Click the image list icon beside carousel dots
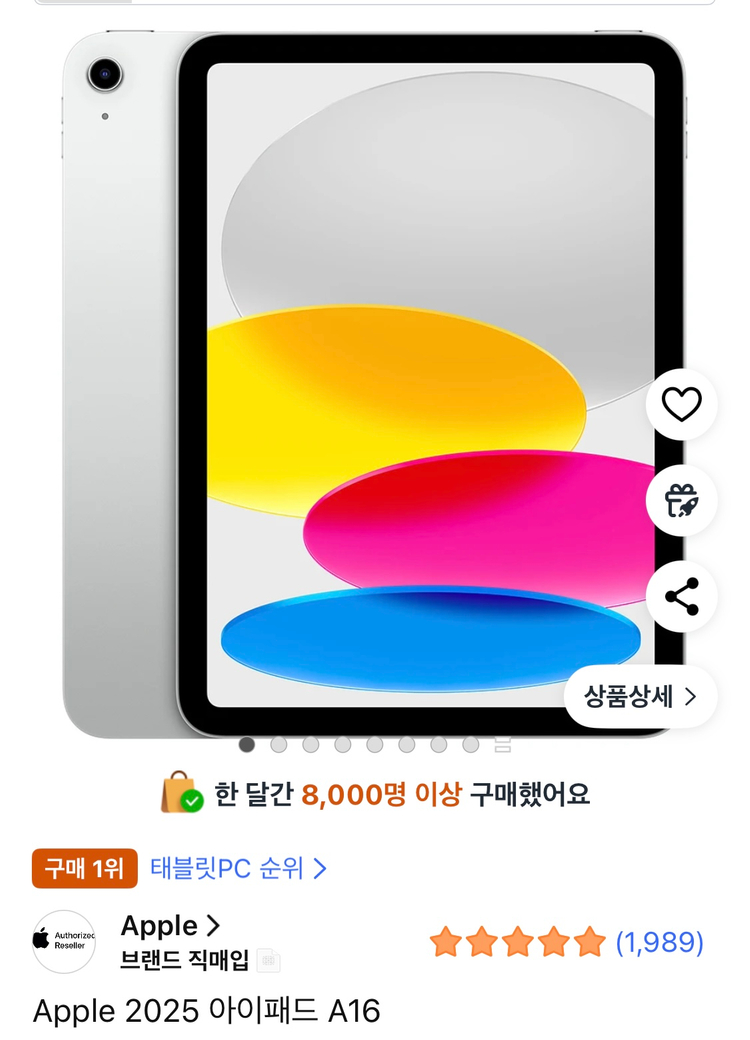 [x=504, y=742]
